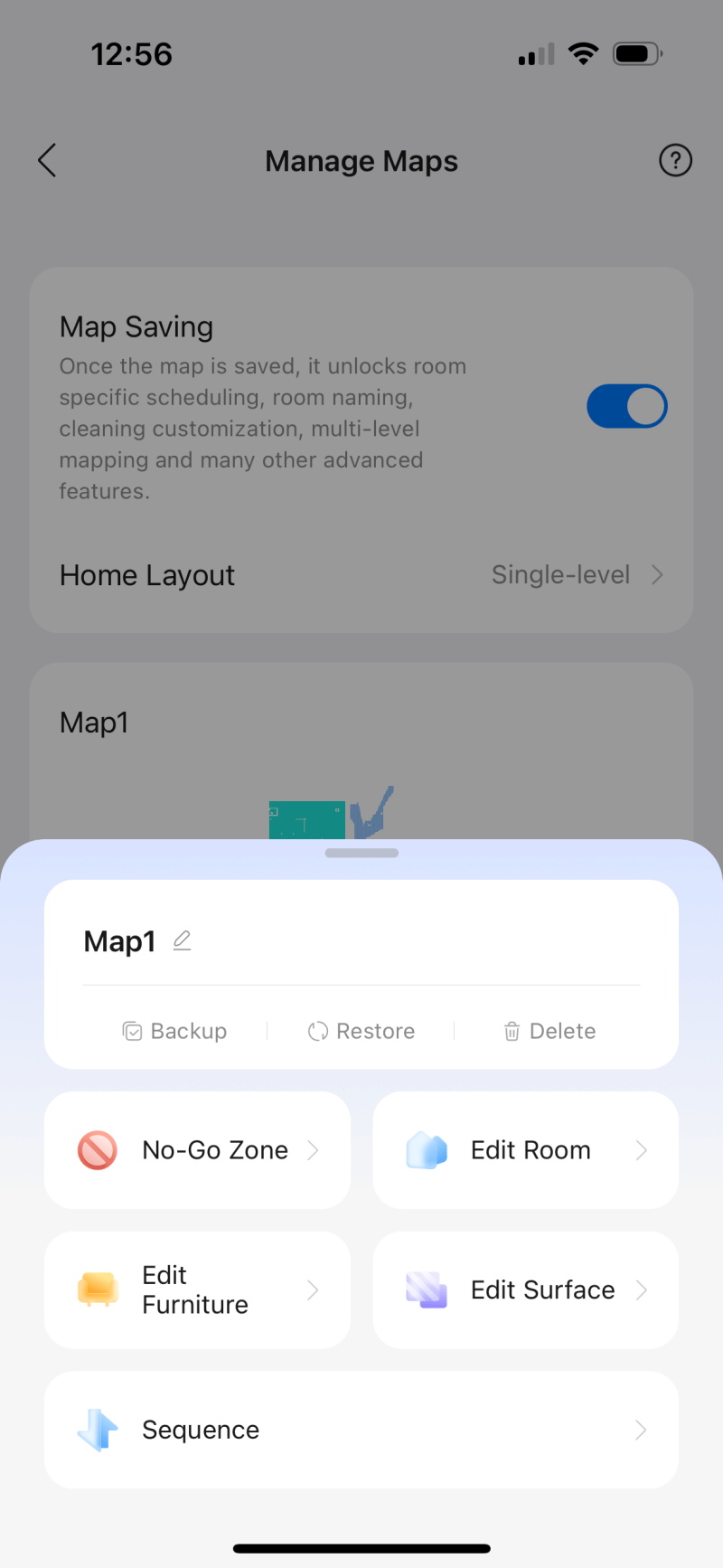Open the No-Go Zone settings
The width and height of the screenshot is (723, 1568).
coord(197,1150)
